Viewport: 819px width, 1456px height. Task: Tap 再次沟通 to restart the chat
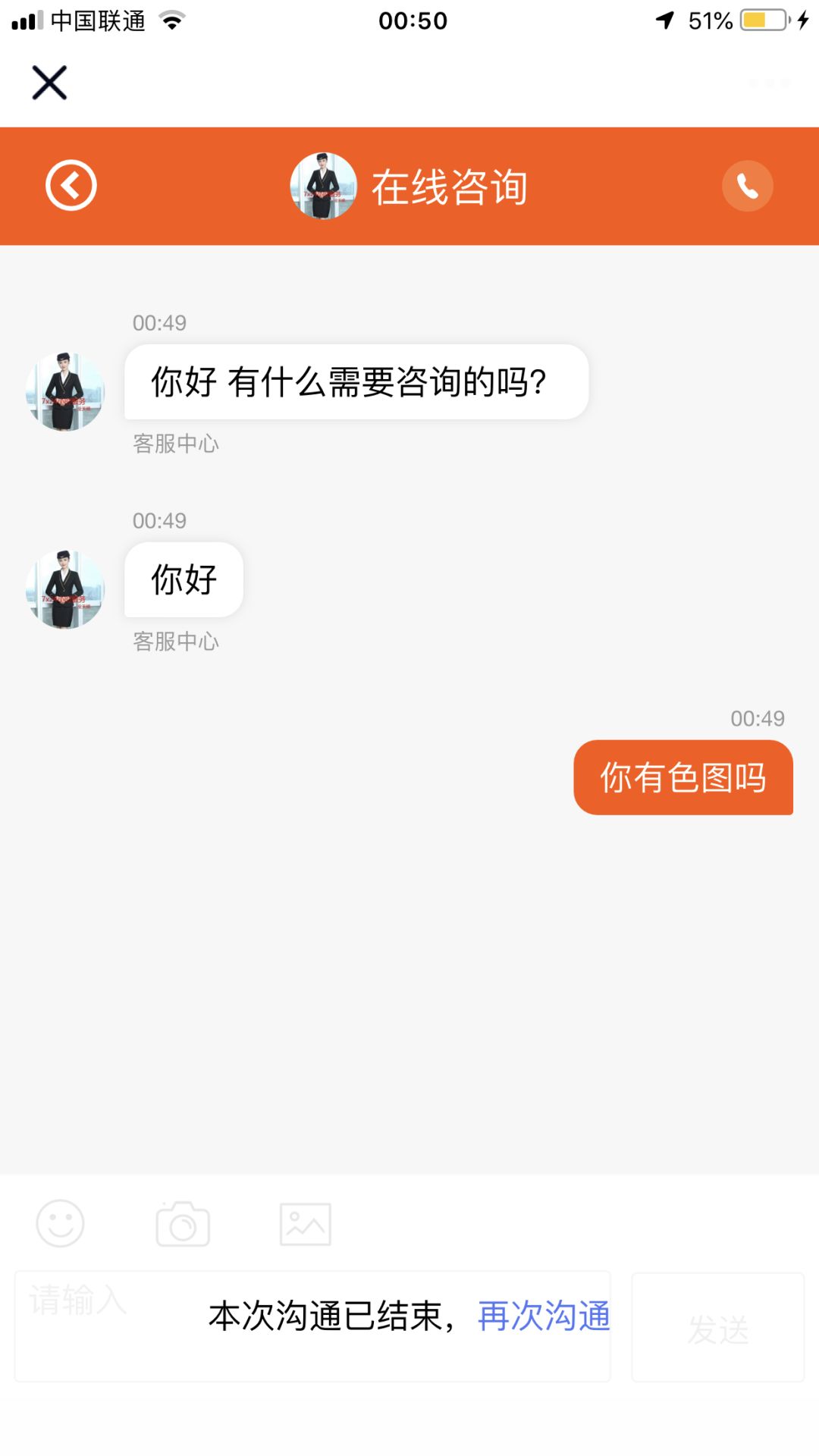544,1316
